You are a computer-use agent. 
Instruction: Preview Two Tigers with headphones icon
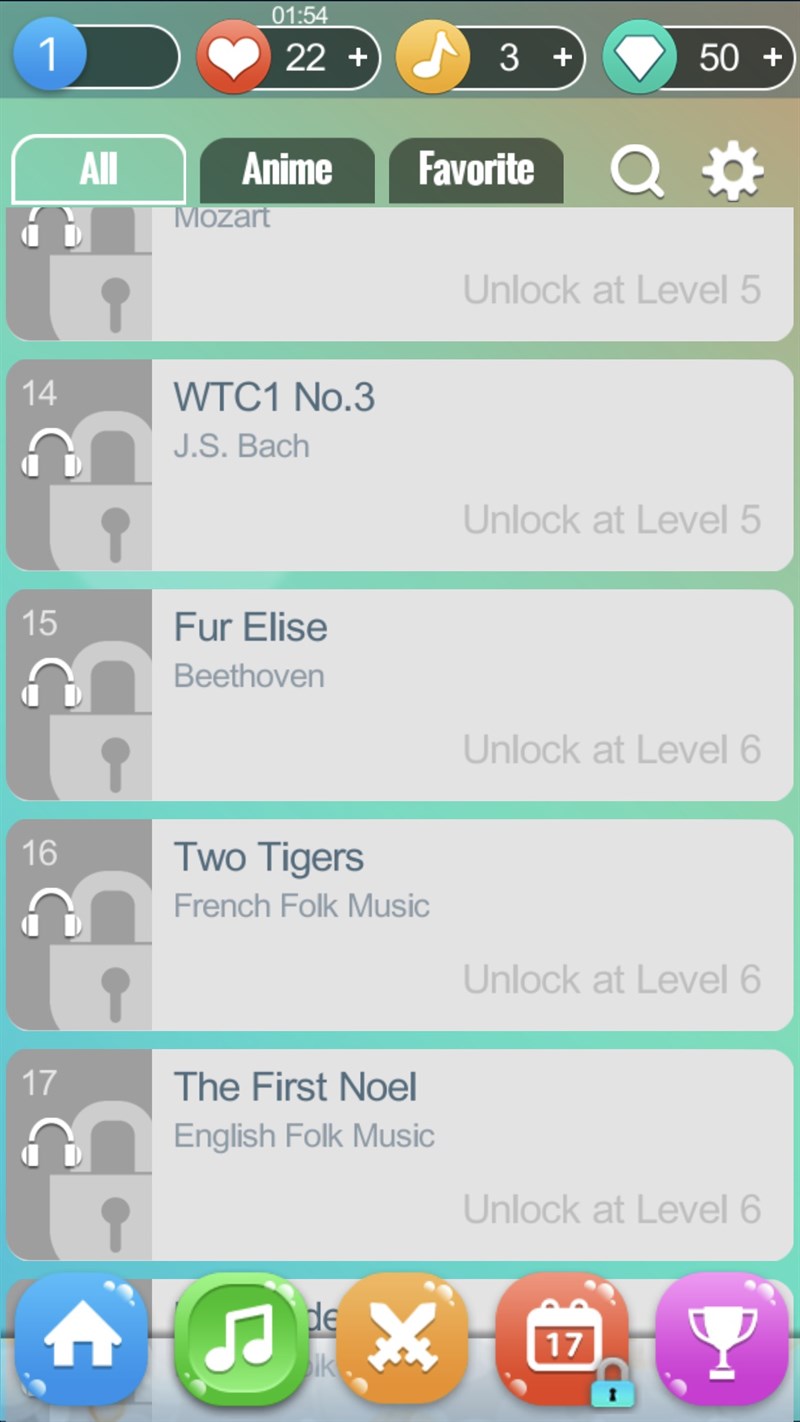click(51, 913)
